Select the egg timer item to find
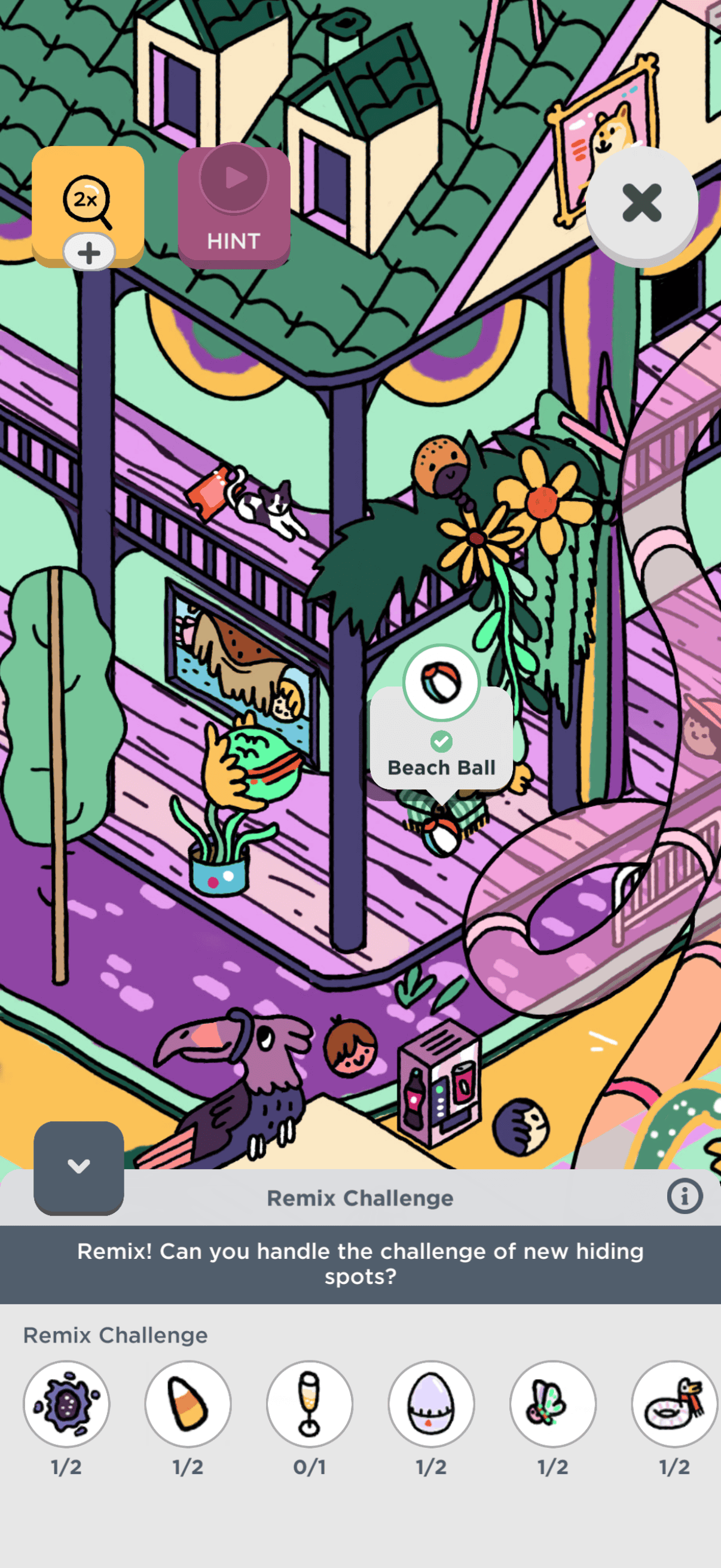 coord(432,1404)
